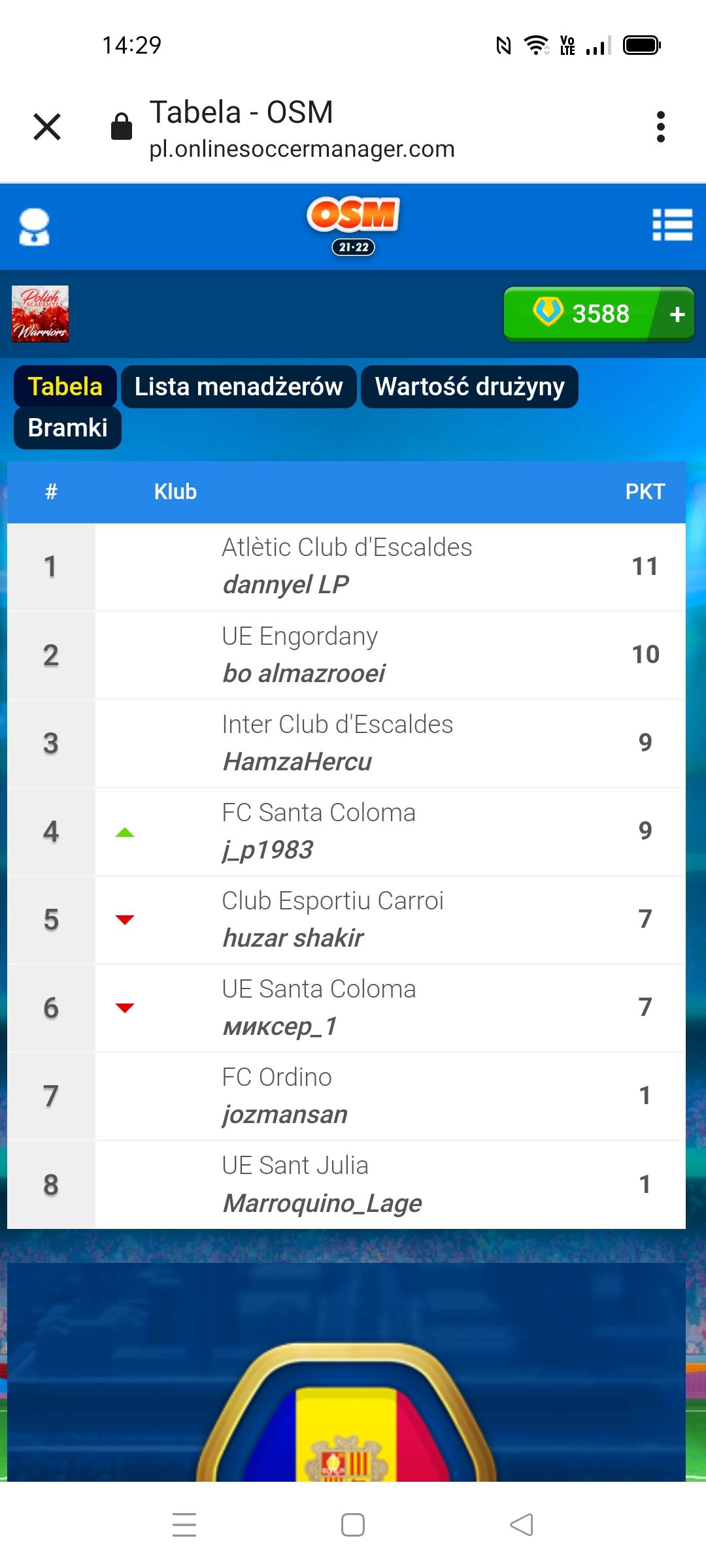
Task: Open the OSM list menu icon
Action: [673, 225]
